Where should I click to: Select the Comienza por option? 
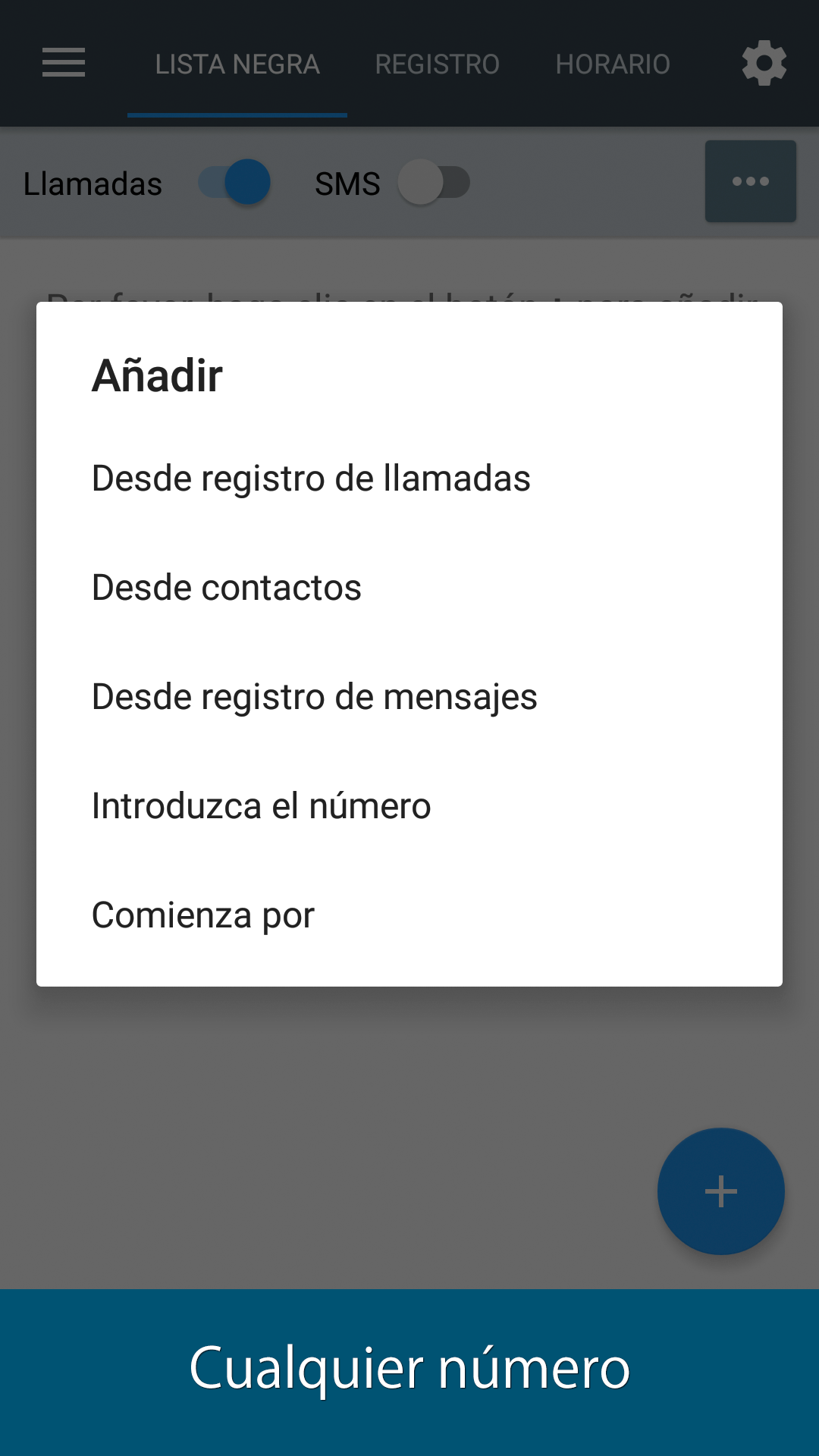click(409, 915)
